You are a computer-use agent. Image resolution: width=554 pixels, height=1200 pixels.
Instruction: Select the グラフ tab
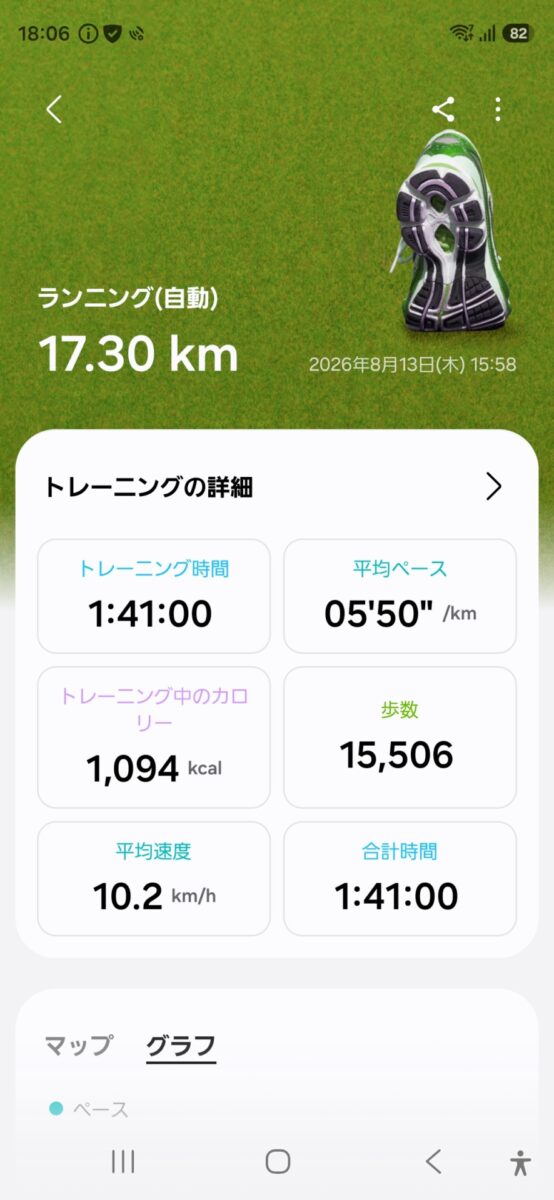(181, 1046)
